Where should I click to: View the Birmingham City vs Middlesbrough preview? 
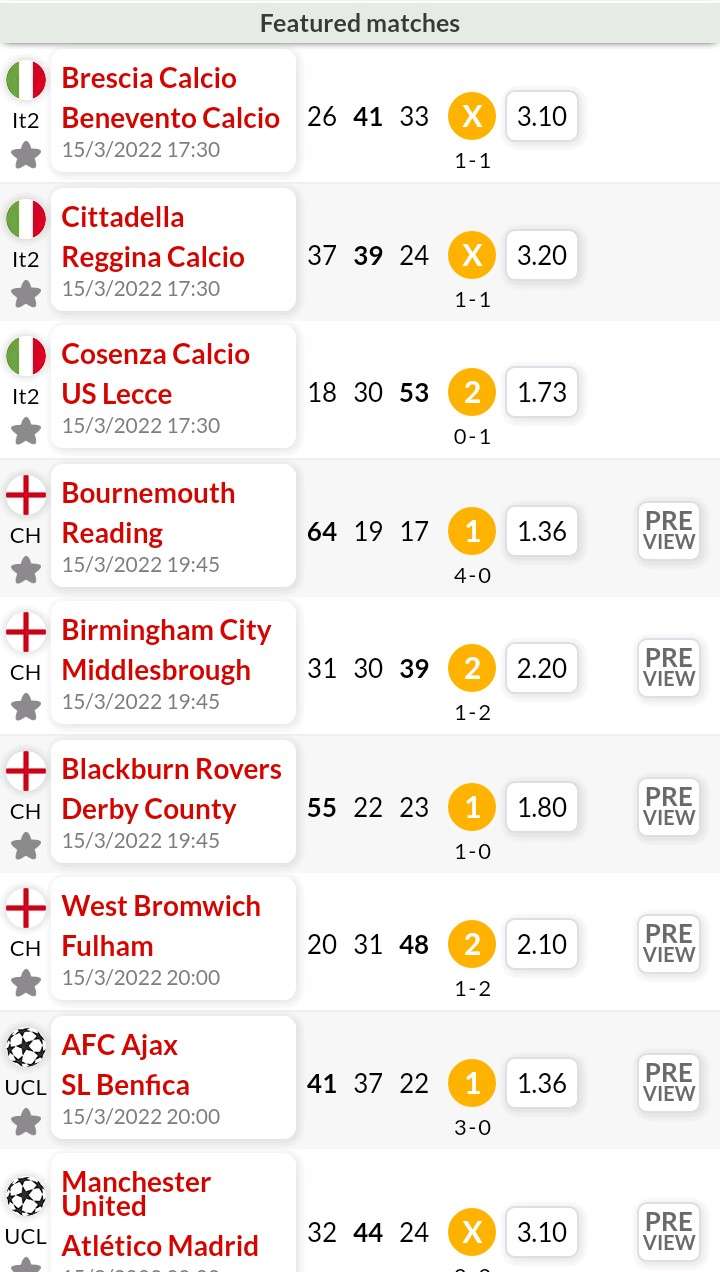click(x=669, y=668)
